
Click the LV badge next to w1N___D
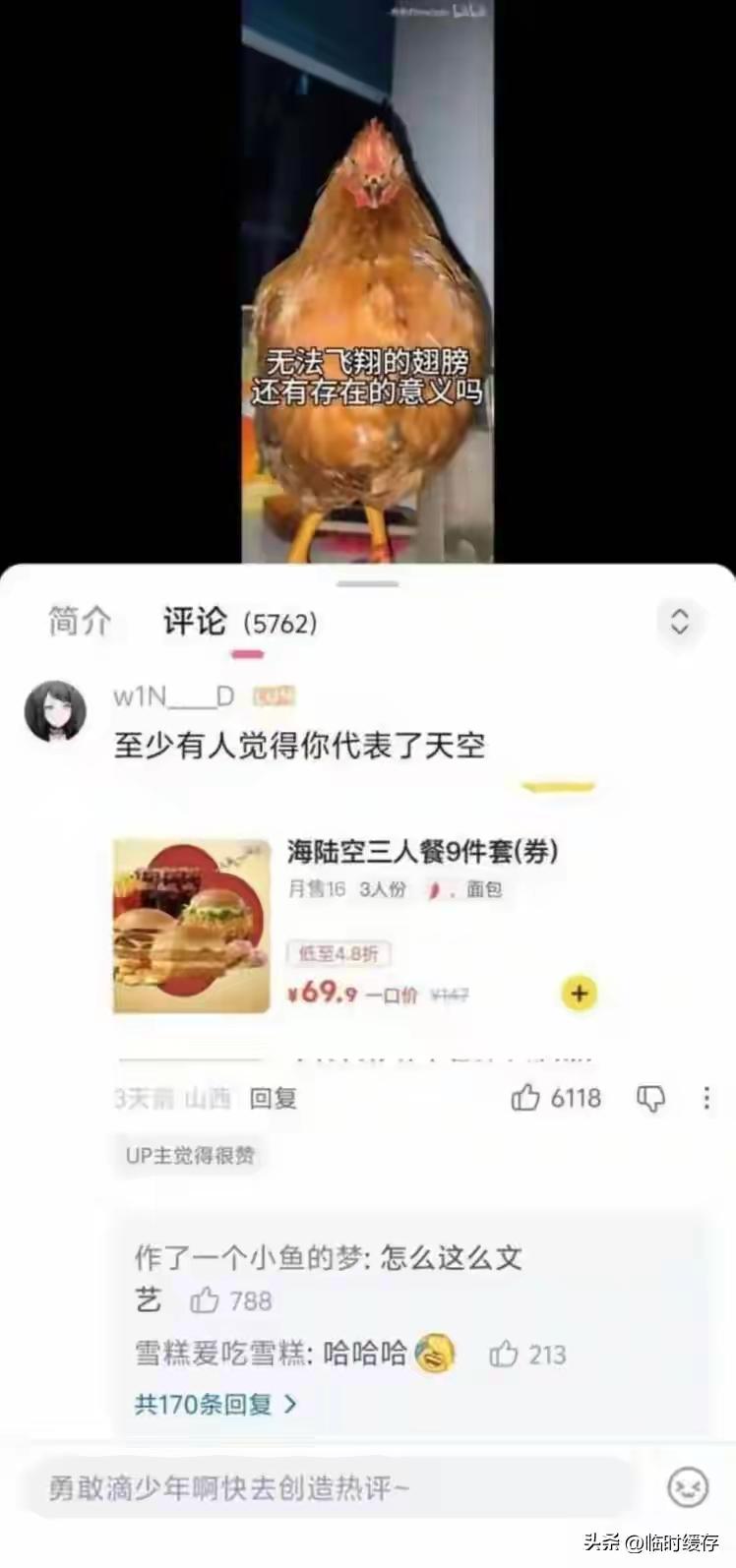coord(276,694)
